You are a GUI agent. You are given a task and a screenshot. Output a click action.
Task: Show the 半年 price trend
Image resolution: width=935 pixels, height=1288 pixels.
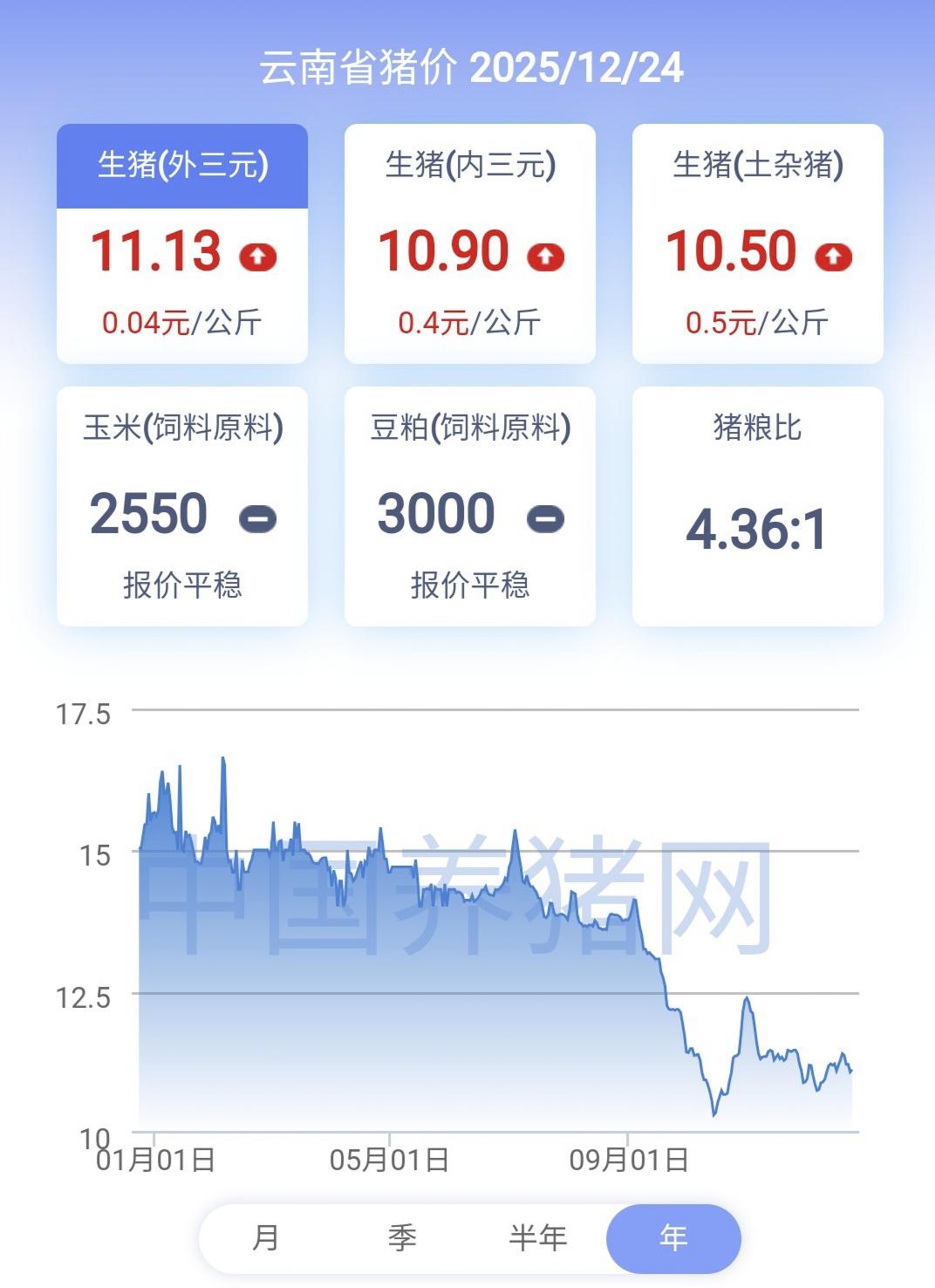pyautogui.click(x=538, y=1237)
